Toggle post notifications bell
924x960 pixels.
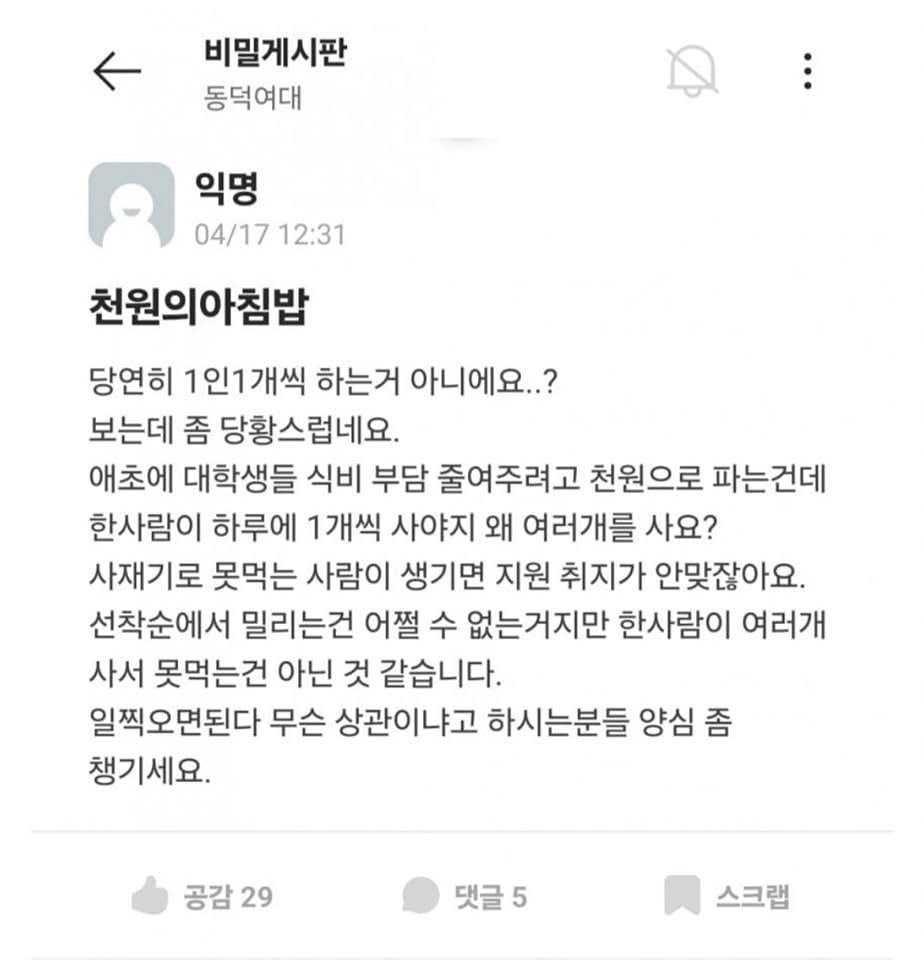pyautogui.click(x=692, y=71)
